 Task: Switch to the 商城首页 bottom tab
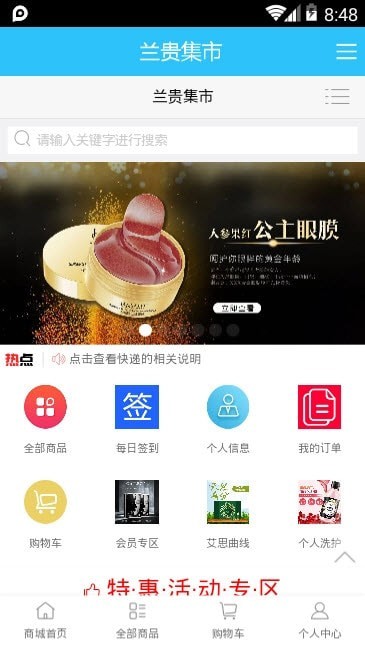[45, 620]
